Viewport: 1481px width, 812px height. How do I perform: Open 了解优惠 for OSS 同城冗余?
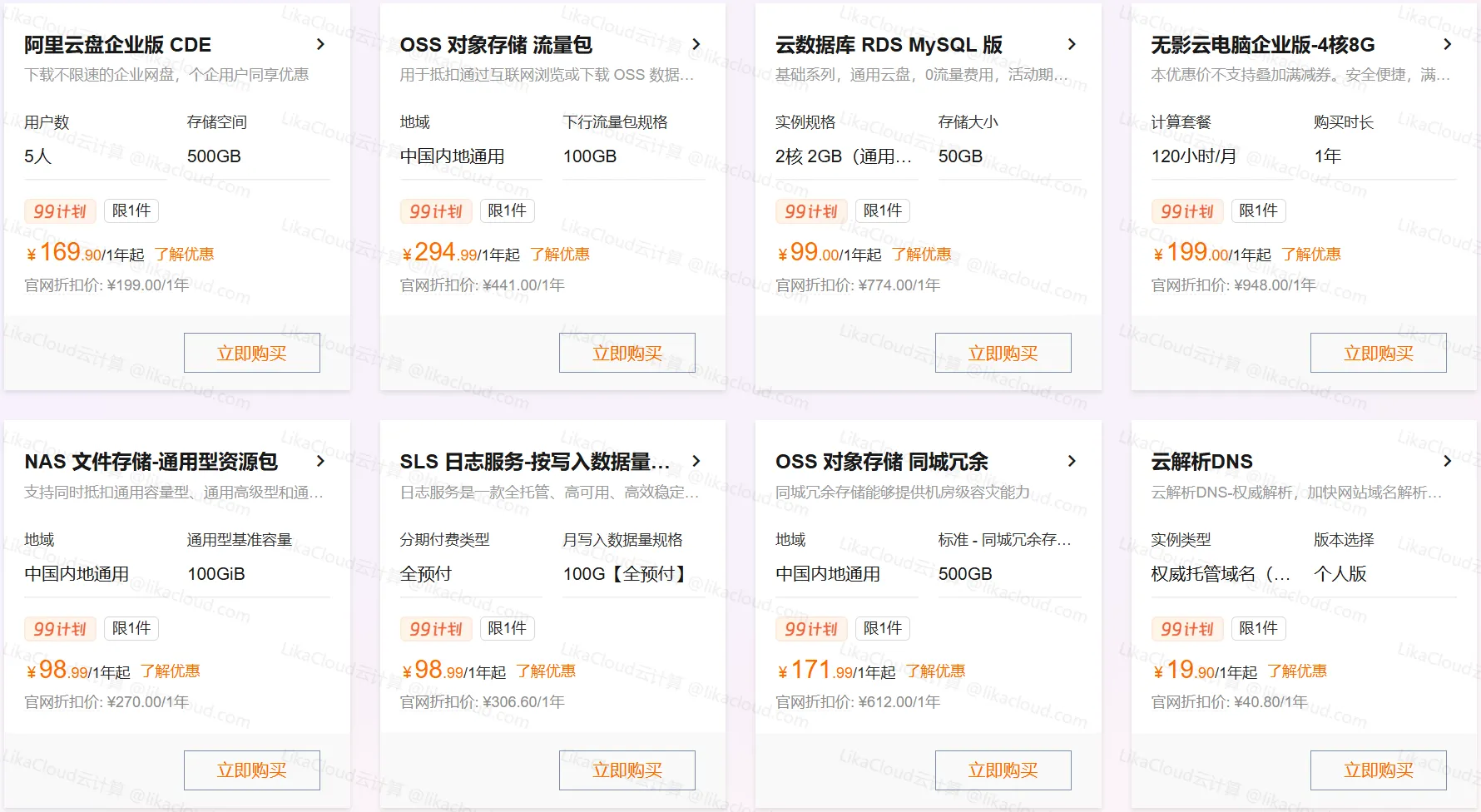pyautogui.click(x=935, y=671)
